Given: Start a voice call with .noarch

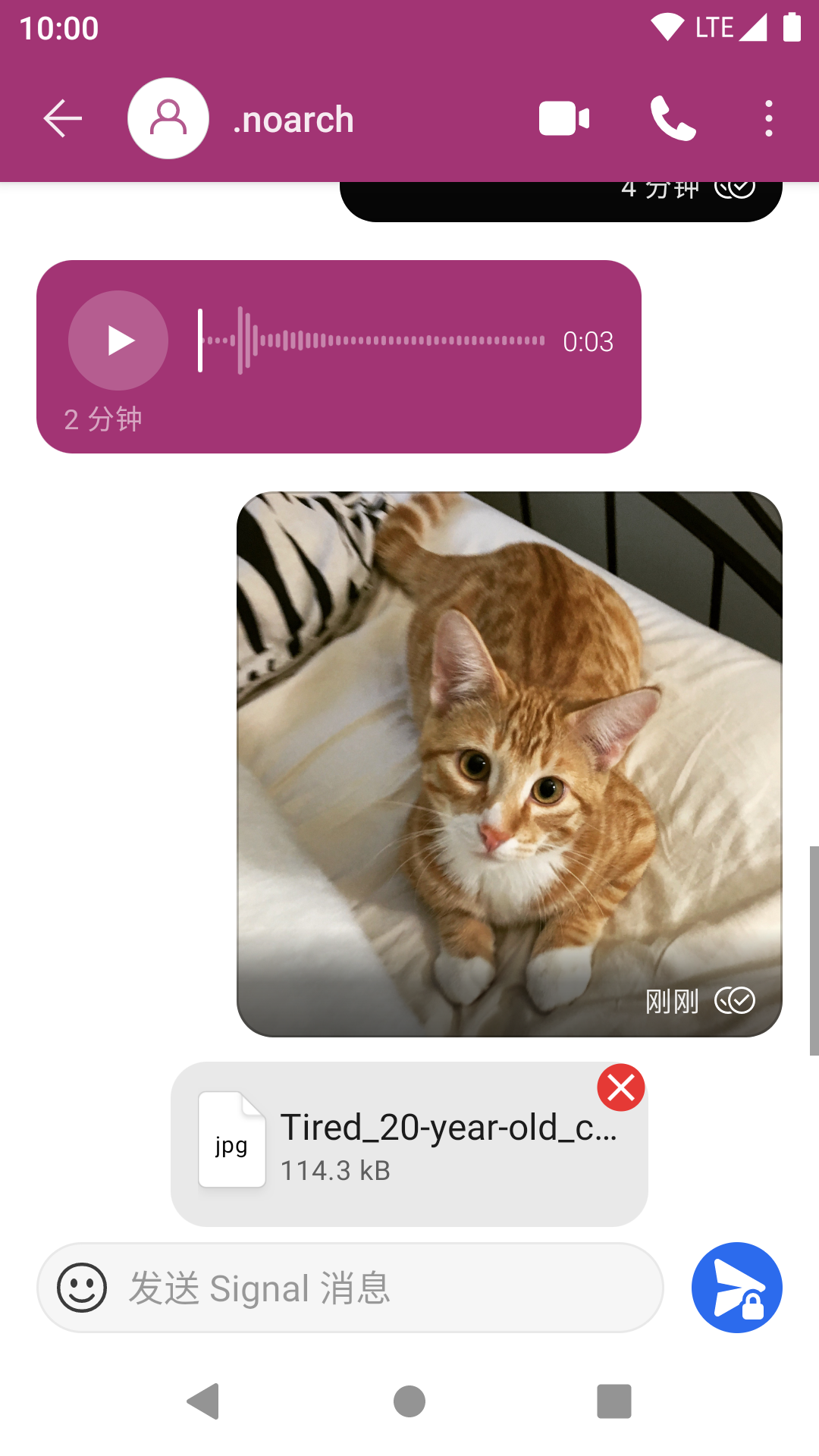Looking at the screenshot, I should [673, 119].
